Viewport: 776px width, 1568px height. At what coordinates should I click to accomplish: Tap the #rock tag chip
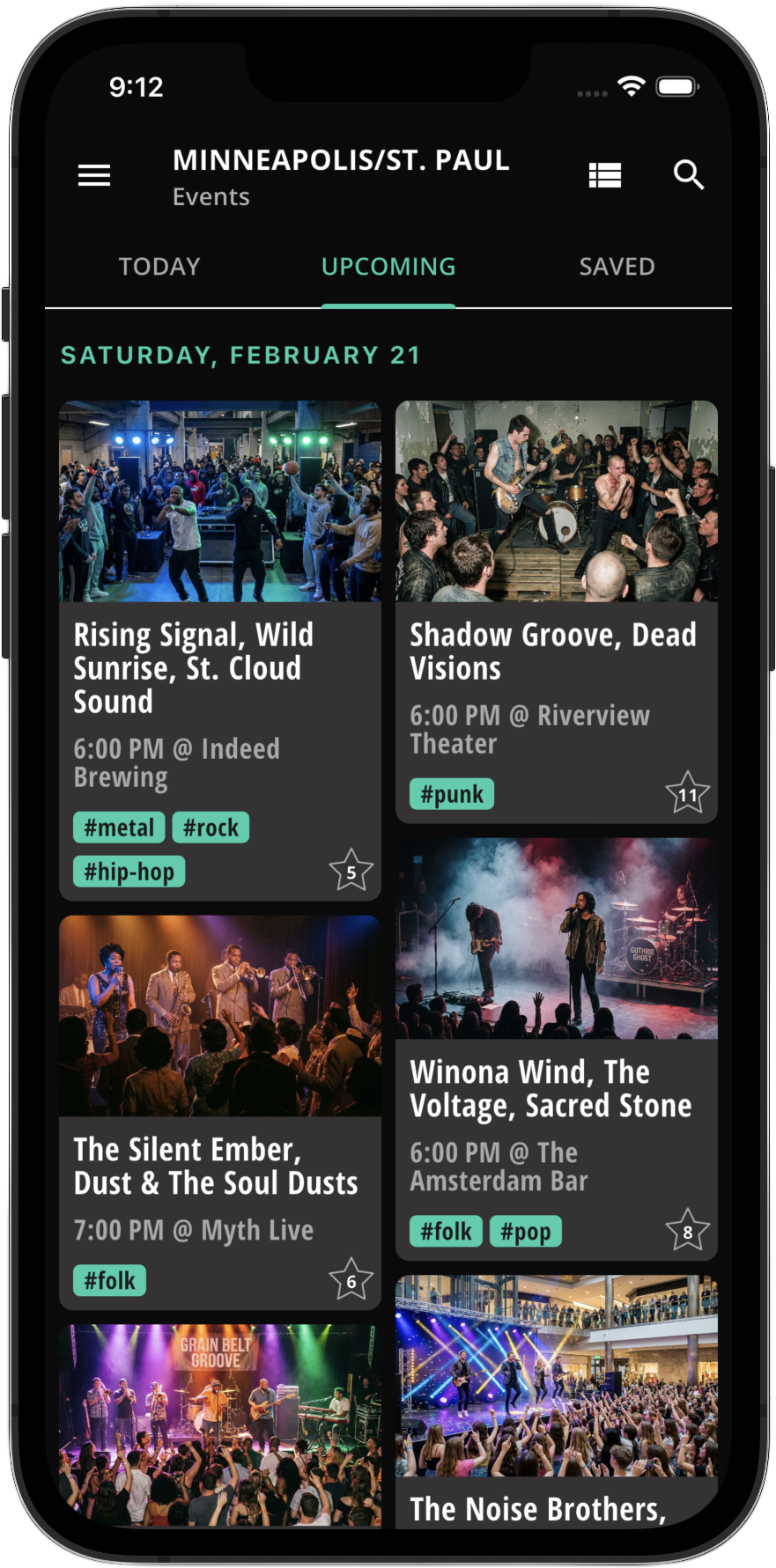[211, 828]
